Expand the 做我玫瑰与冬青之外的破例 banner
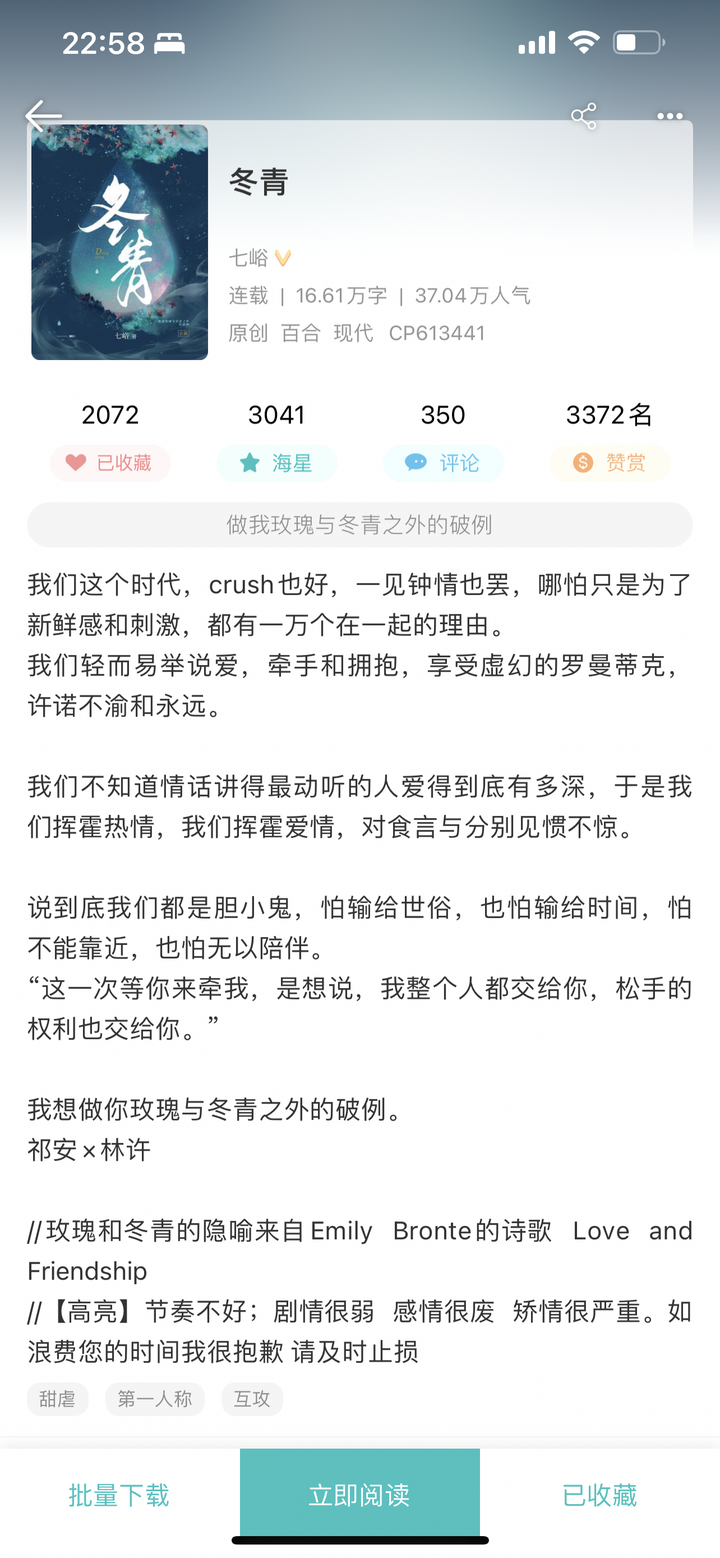The height and width of the screenshot is (1558, 720). click(x=360, y=524)
